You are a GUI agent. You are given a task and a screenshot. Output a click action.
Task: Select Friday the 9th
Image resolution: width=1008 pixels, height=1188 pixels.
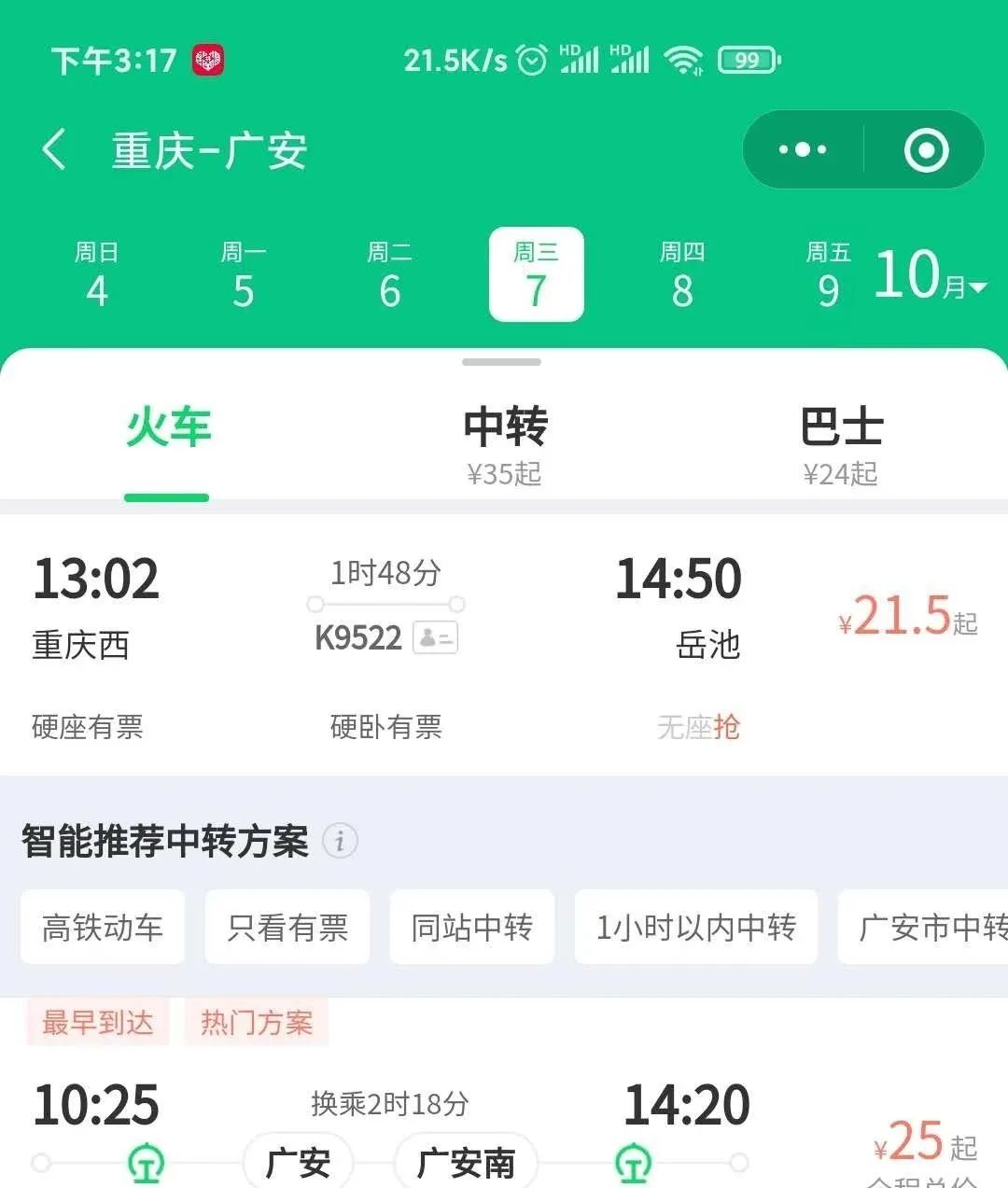[828, 275]
